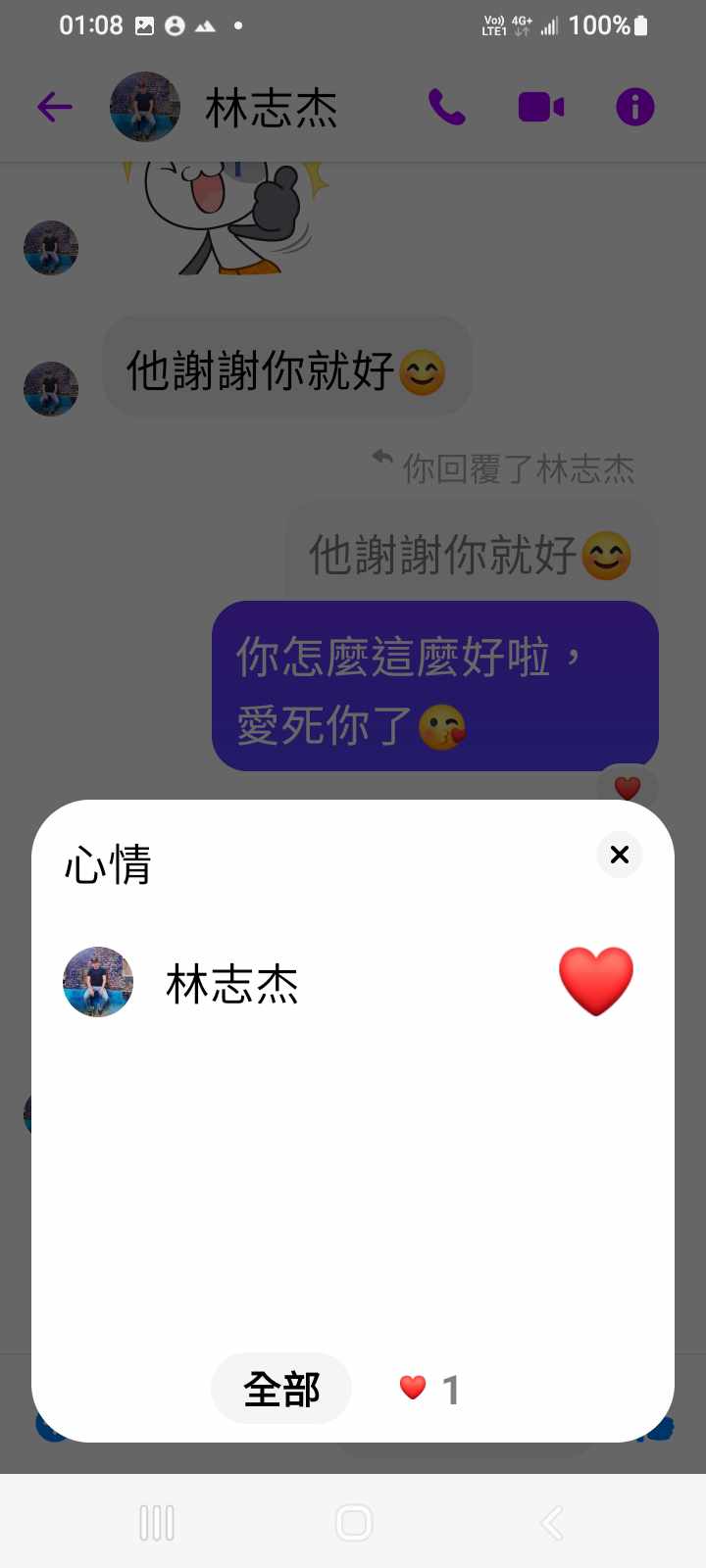
Task: Start a voice call with 林志杰
Action: tap(447, 107)
